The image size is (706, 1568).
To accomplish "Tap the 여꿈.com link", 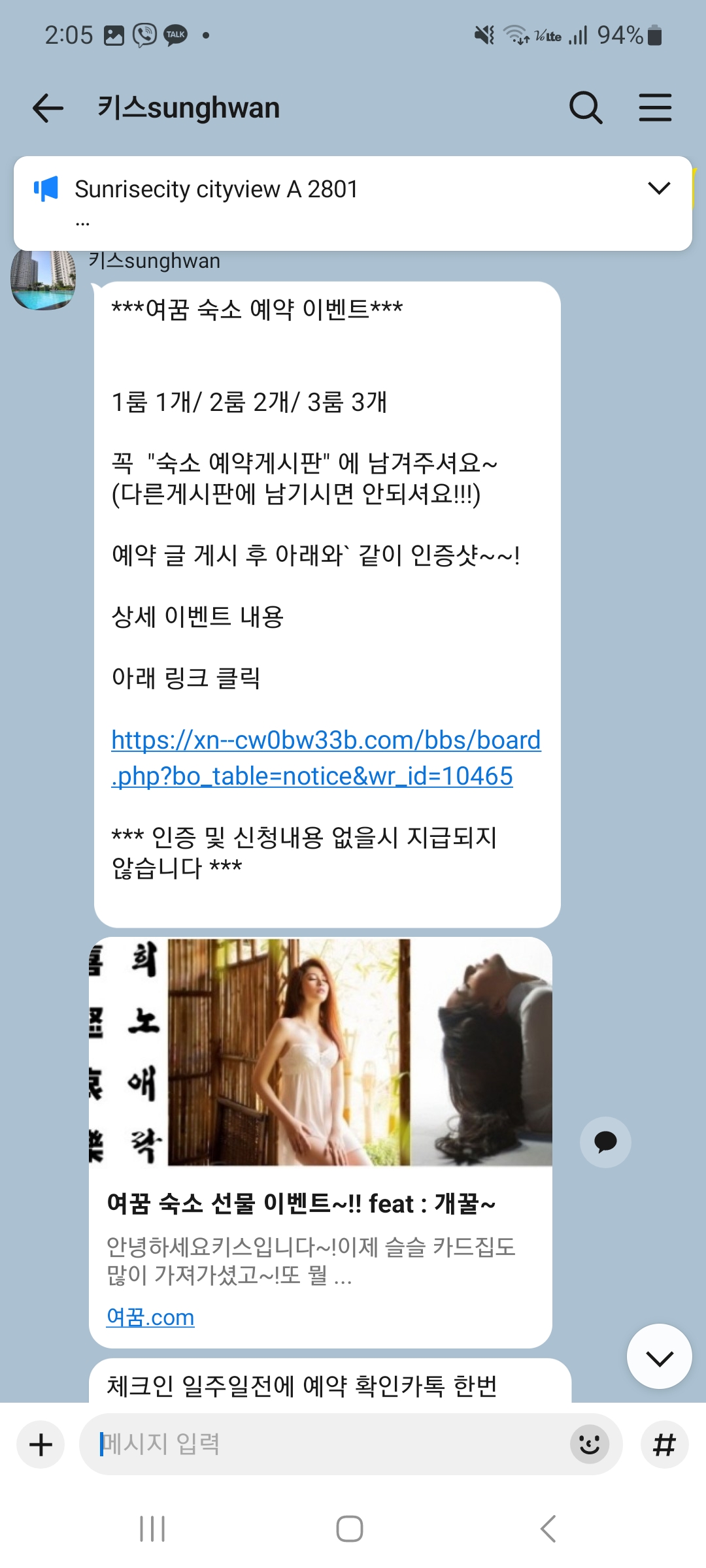I will point(150,1317).
